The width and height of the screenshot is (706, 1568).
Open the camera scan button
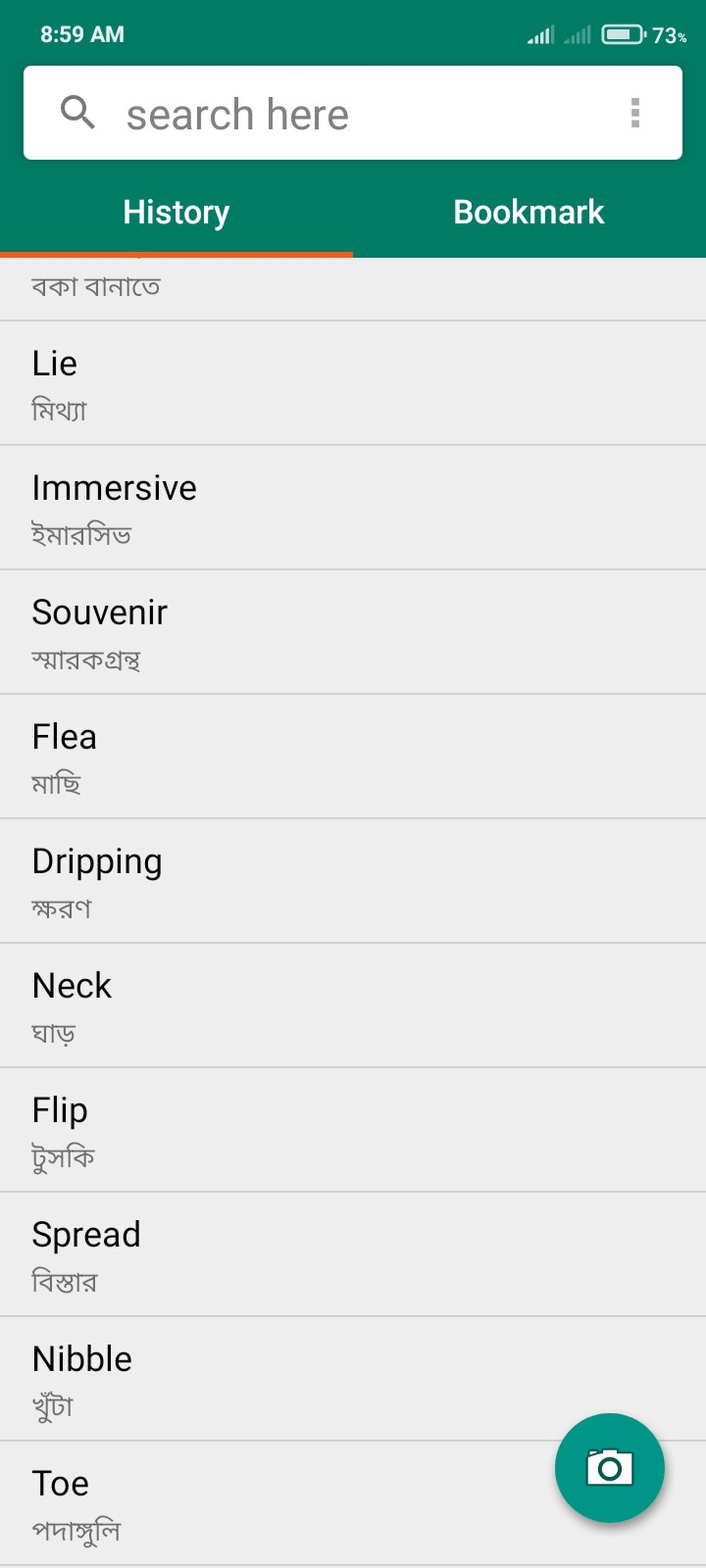[x=609, y=1467]
